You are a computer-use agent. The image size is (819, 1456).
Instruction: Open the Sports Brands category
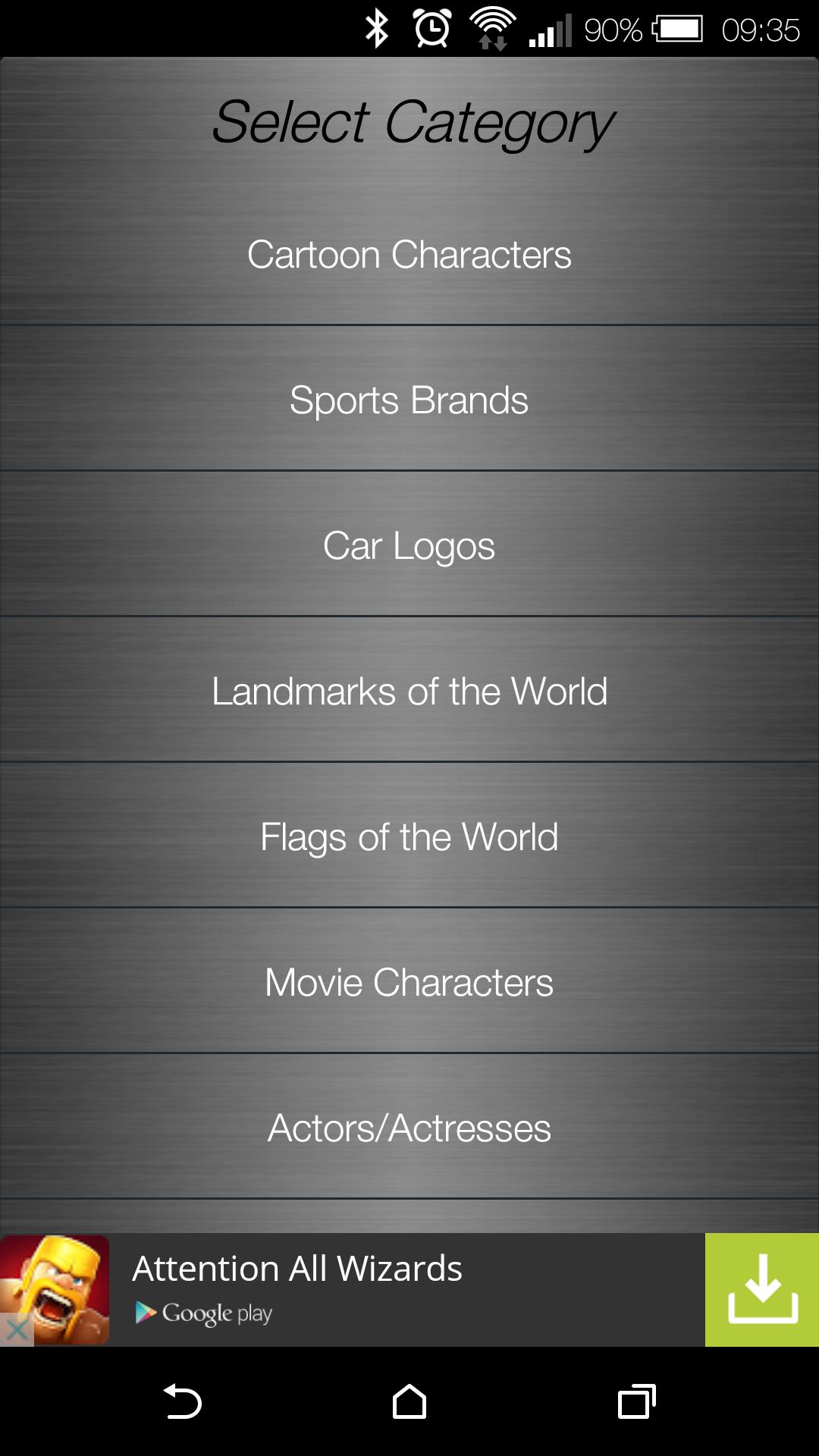coord(409,400)
